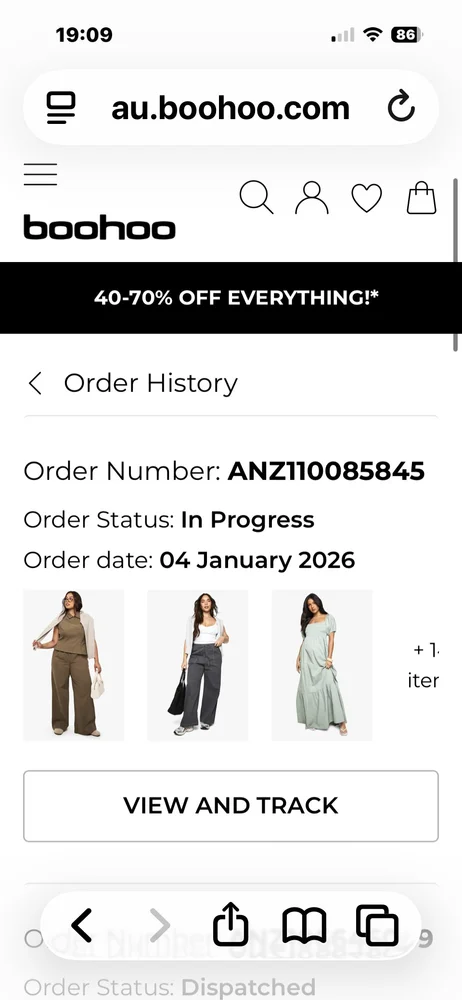The width and height of the screenshot is (462, 1000).
Task: Open the grey jeans outfit thumbnail
Action: 198,665
